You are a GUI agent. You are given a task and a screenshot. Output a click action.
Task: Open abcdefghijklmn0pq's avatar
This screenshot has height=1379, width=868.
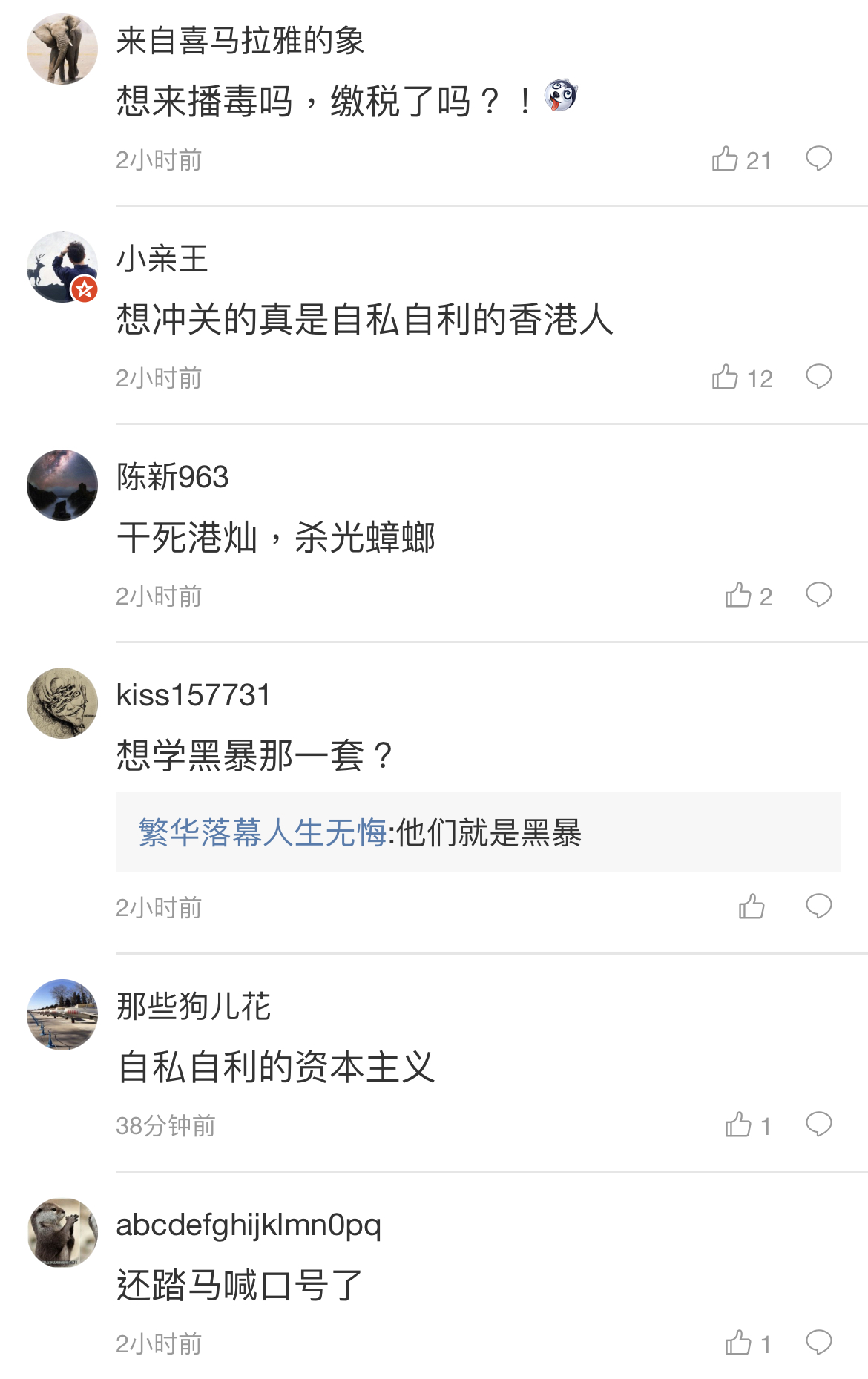[62, 1233]
